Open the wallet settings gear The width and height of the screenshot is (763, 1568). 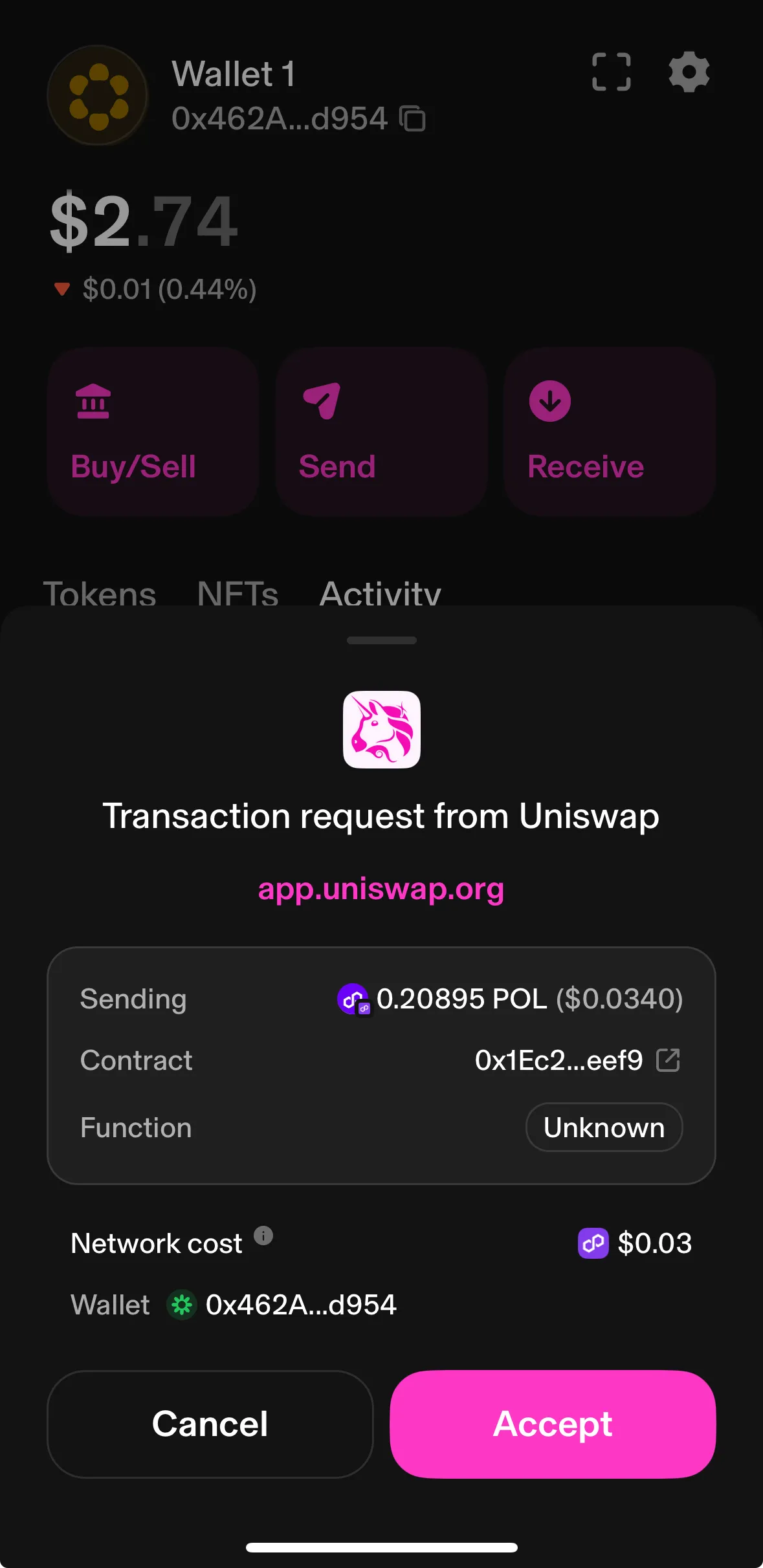coord(689,72)
